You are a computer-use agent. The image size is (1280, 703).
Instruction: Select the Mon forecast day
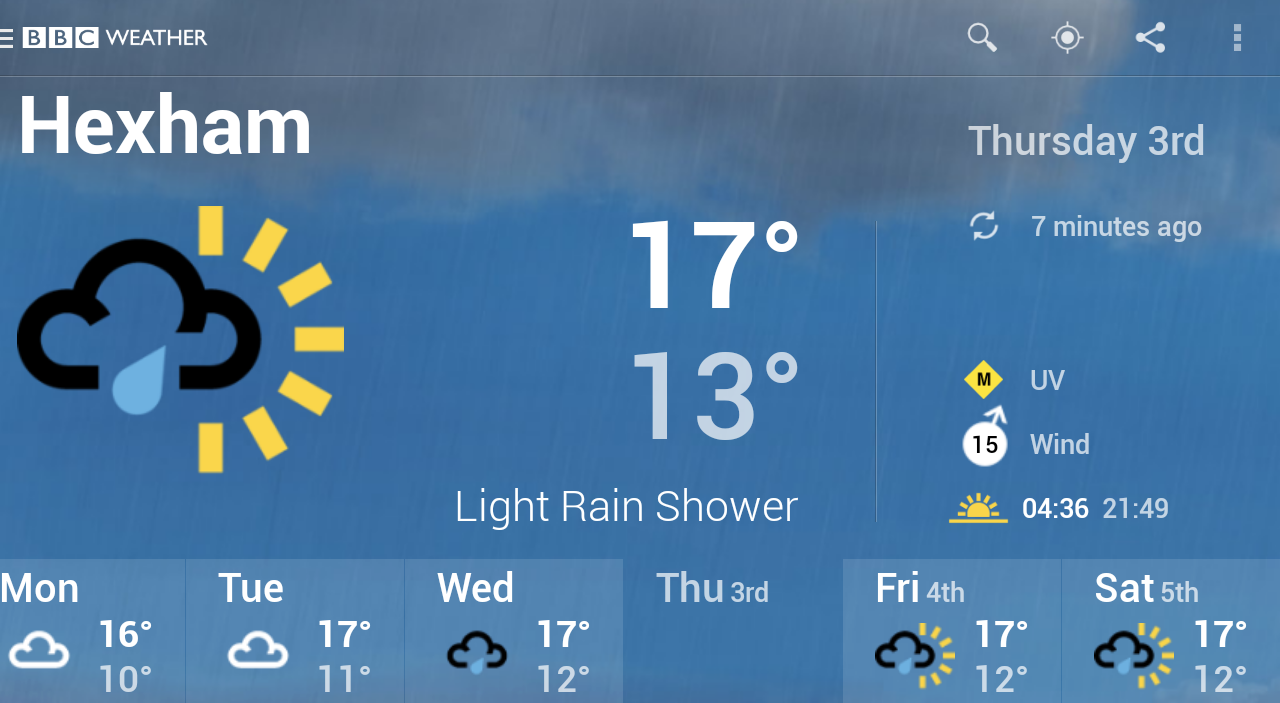click(x=92, y=631)
